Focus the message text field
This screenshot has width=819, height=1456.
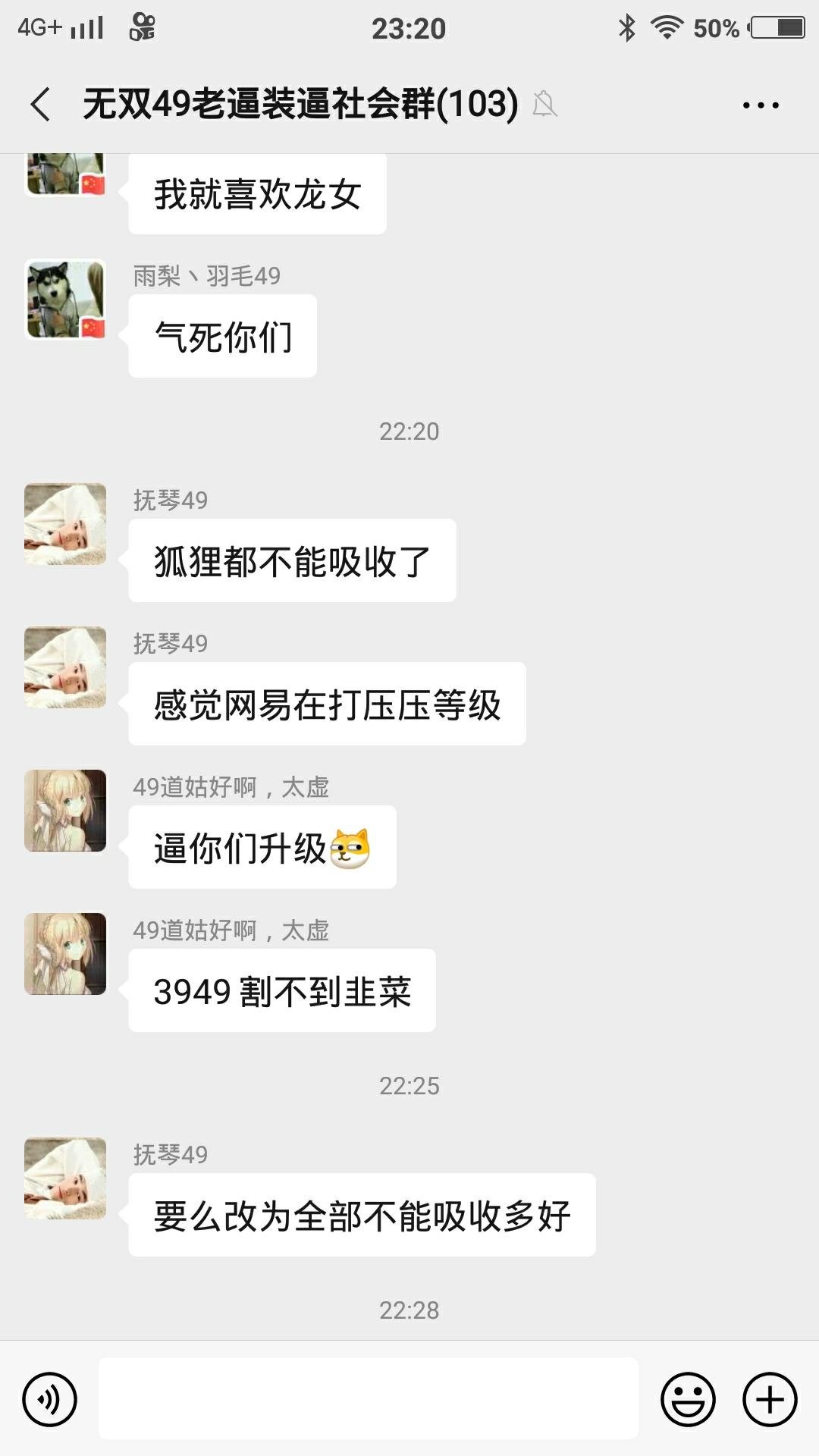368,1399
